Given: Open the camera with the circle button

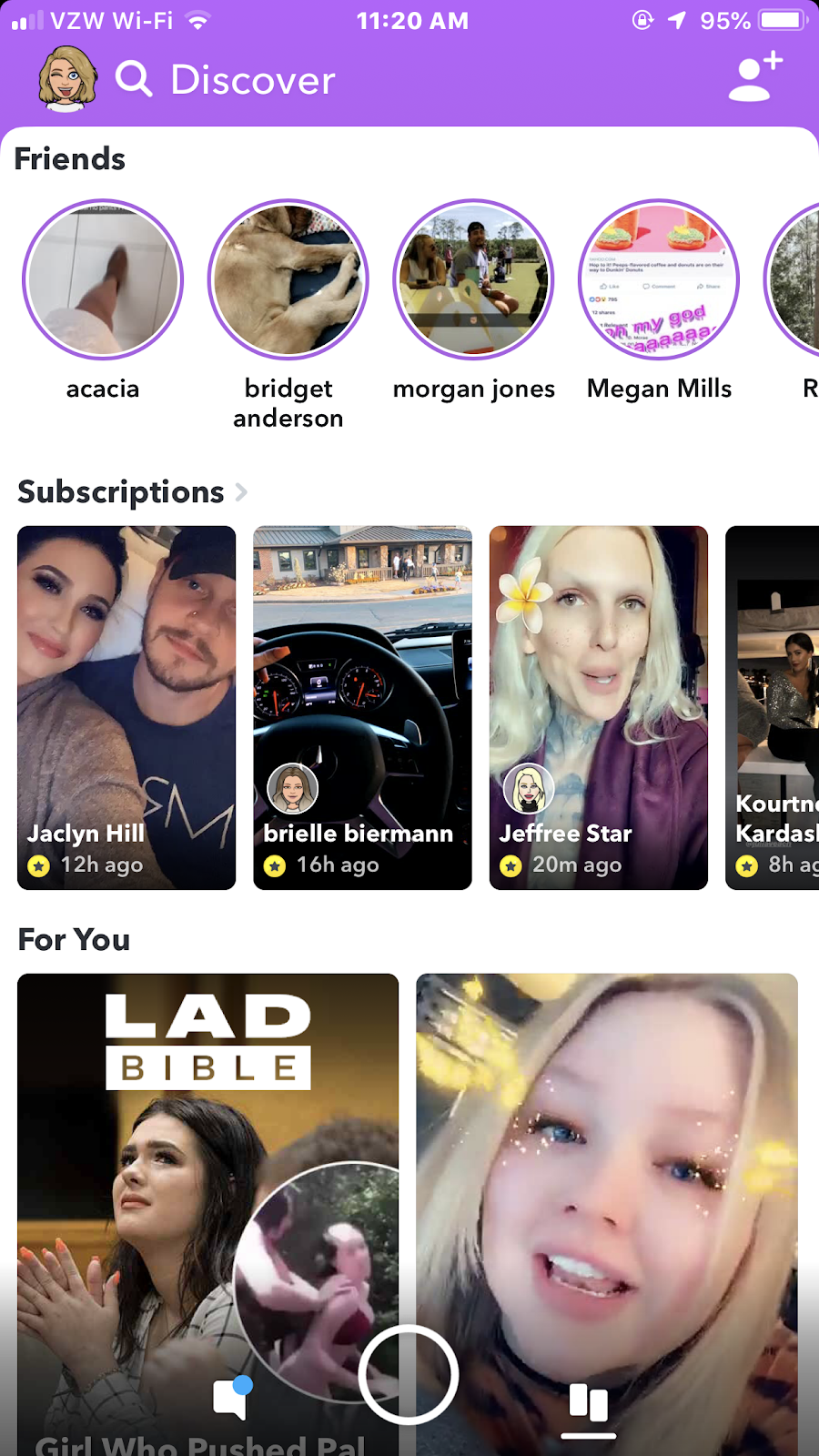Looking at the screenshot, I should pyautogui.click(x=409, y=1374).
